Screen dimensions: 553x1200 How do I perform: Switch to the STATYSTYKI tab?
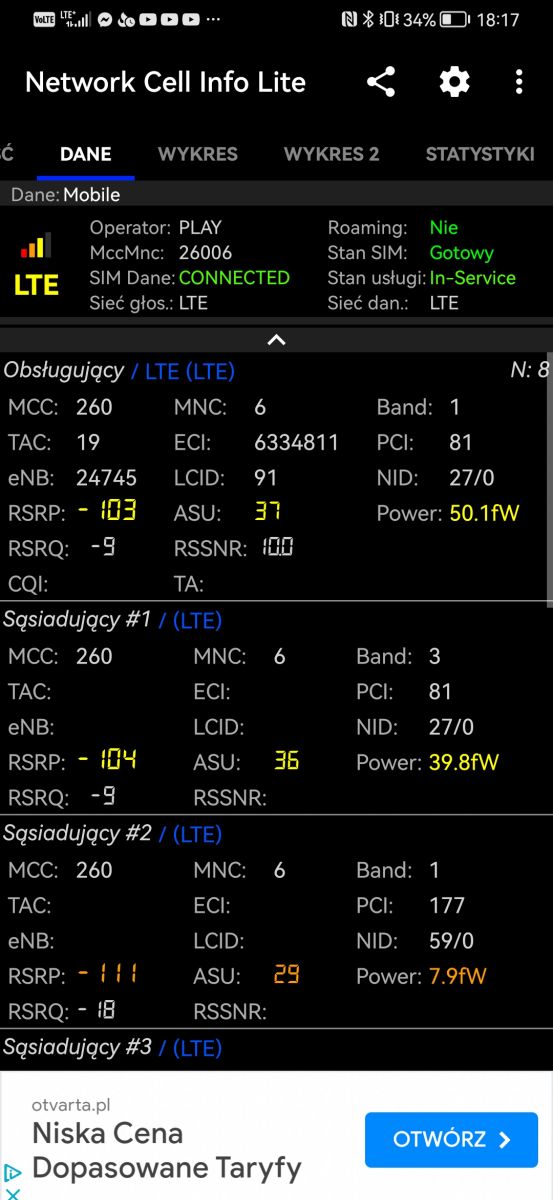pyautogui.click(x=480, y=154)
